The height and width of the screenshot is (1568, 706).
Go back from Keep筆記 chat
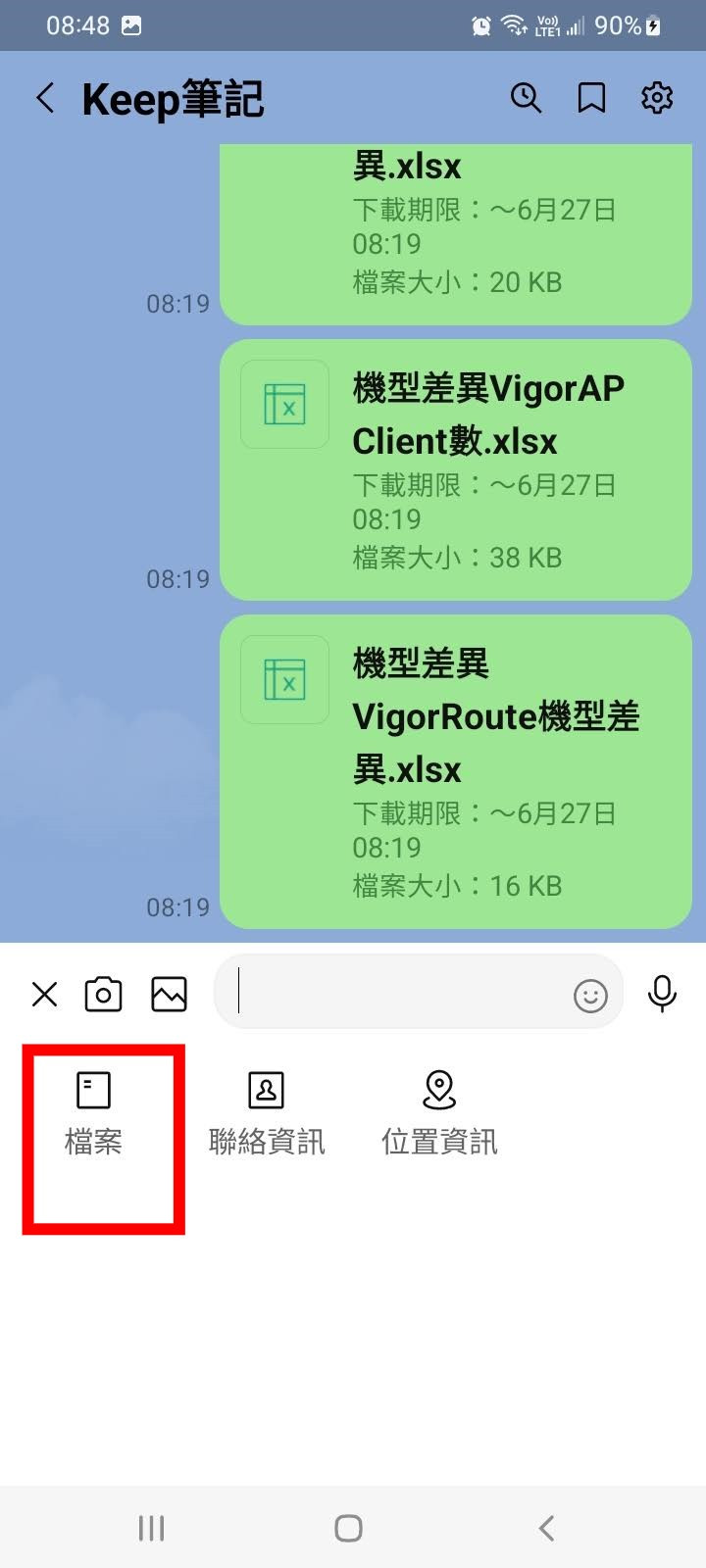pos(45,98)
